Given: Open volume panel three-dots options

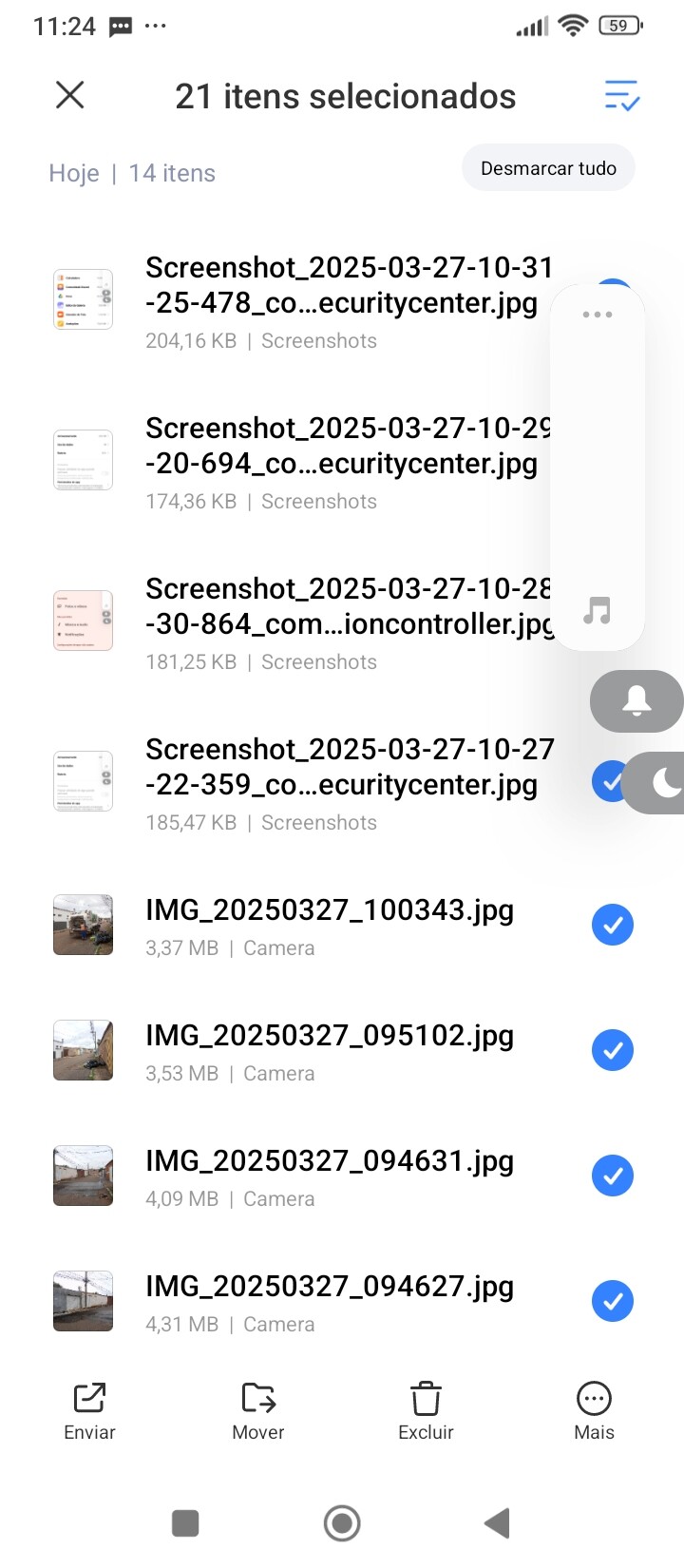Looking at the screenshot, I should click(598, 315).
